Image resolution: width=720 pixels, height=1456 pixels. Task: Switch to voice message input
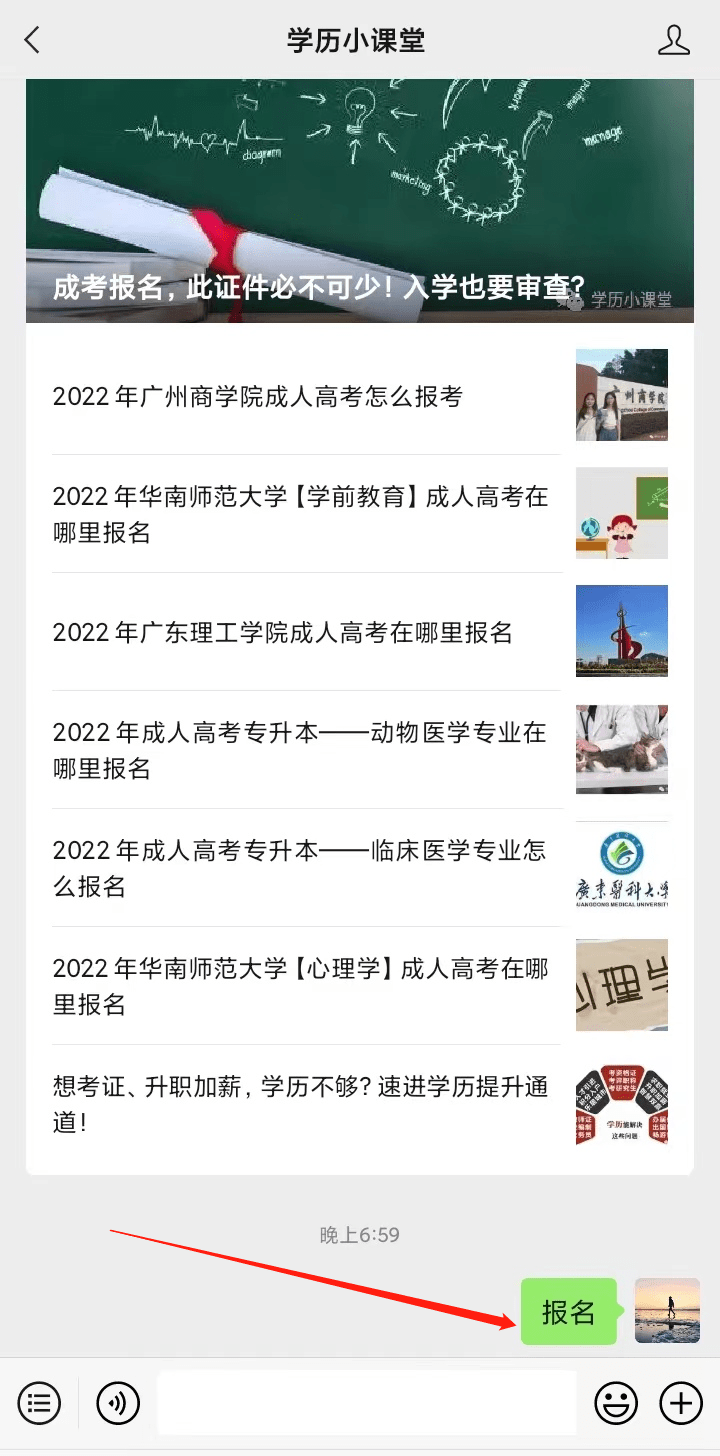118,1404
